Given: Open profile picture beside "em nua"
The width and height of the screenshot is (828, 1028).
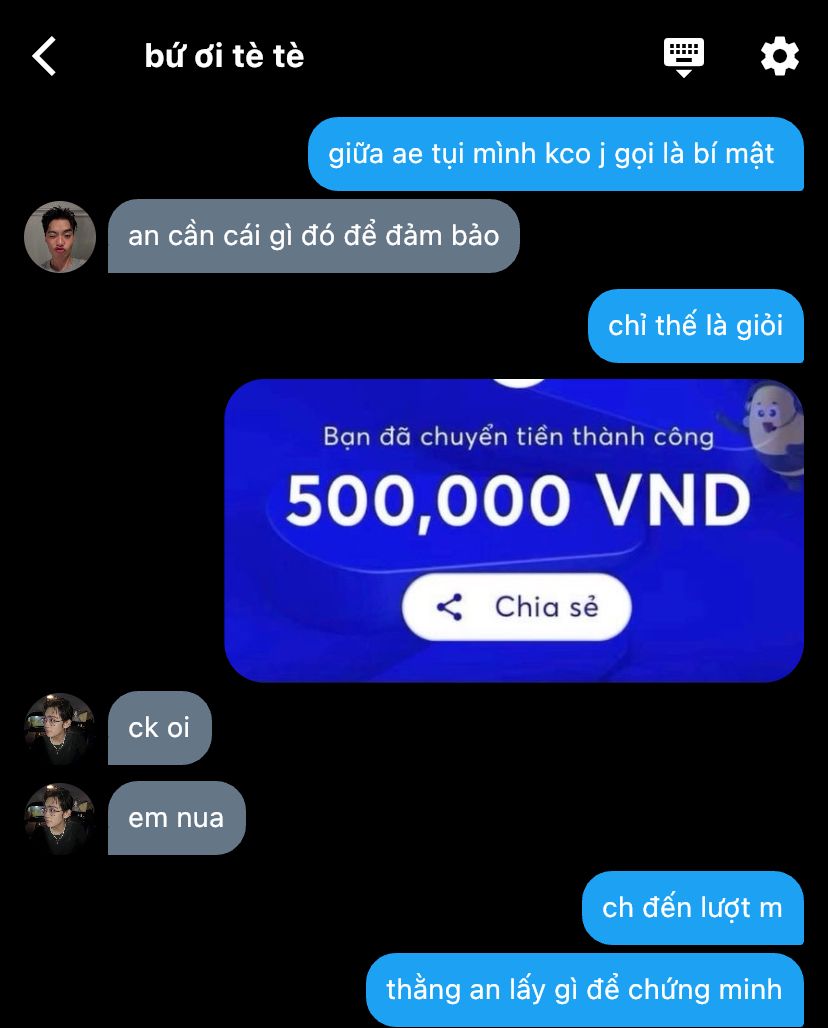Looking at the screenshot, I should point(60,819).
